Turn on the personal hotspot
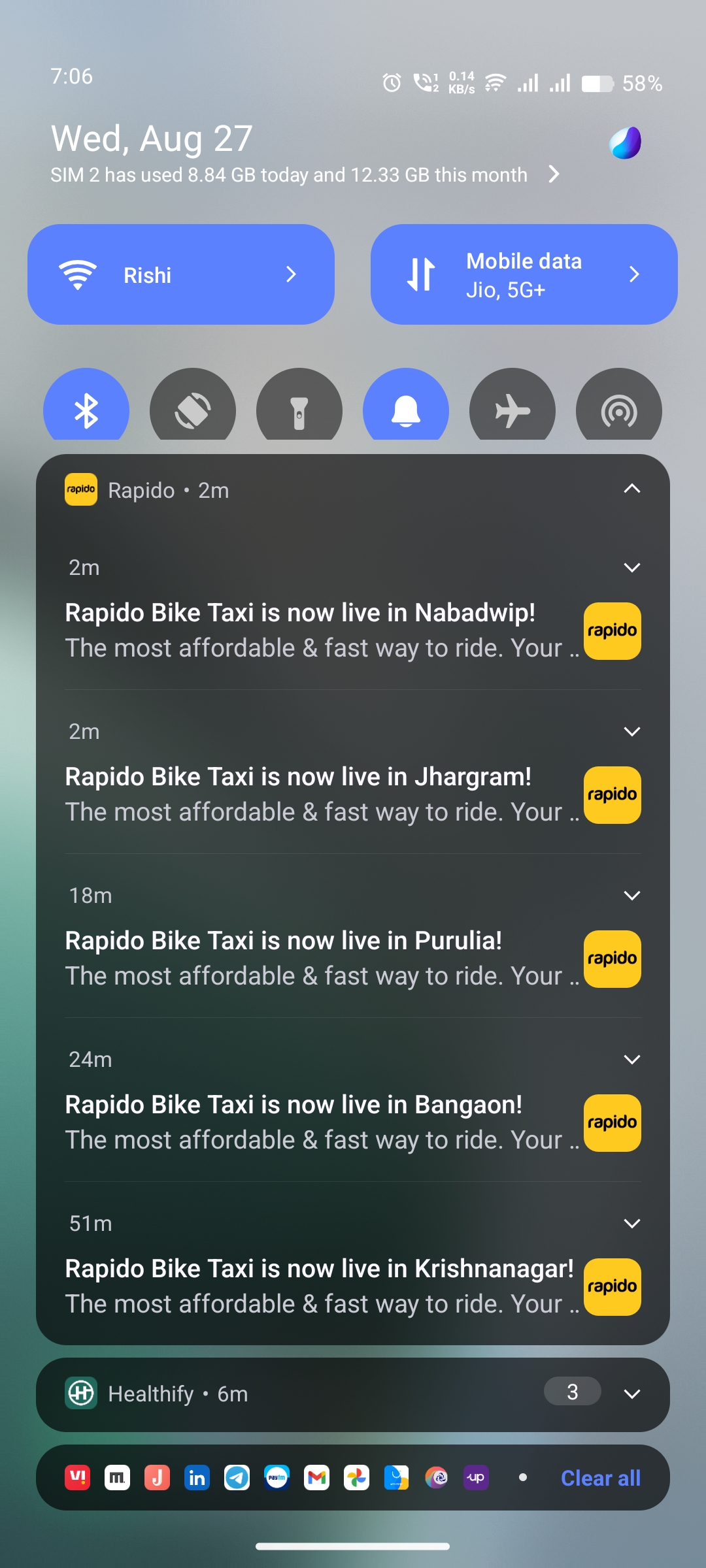 coord(619,410)
